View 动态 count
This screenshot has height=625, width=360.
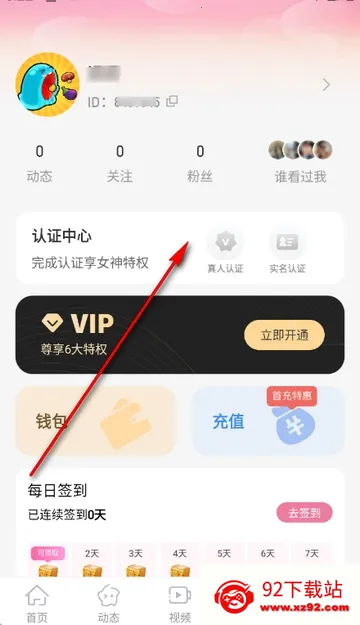click(39, 163)
